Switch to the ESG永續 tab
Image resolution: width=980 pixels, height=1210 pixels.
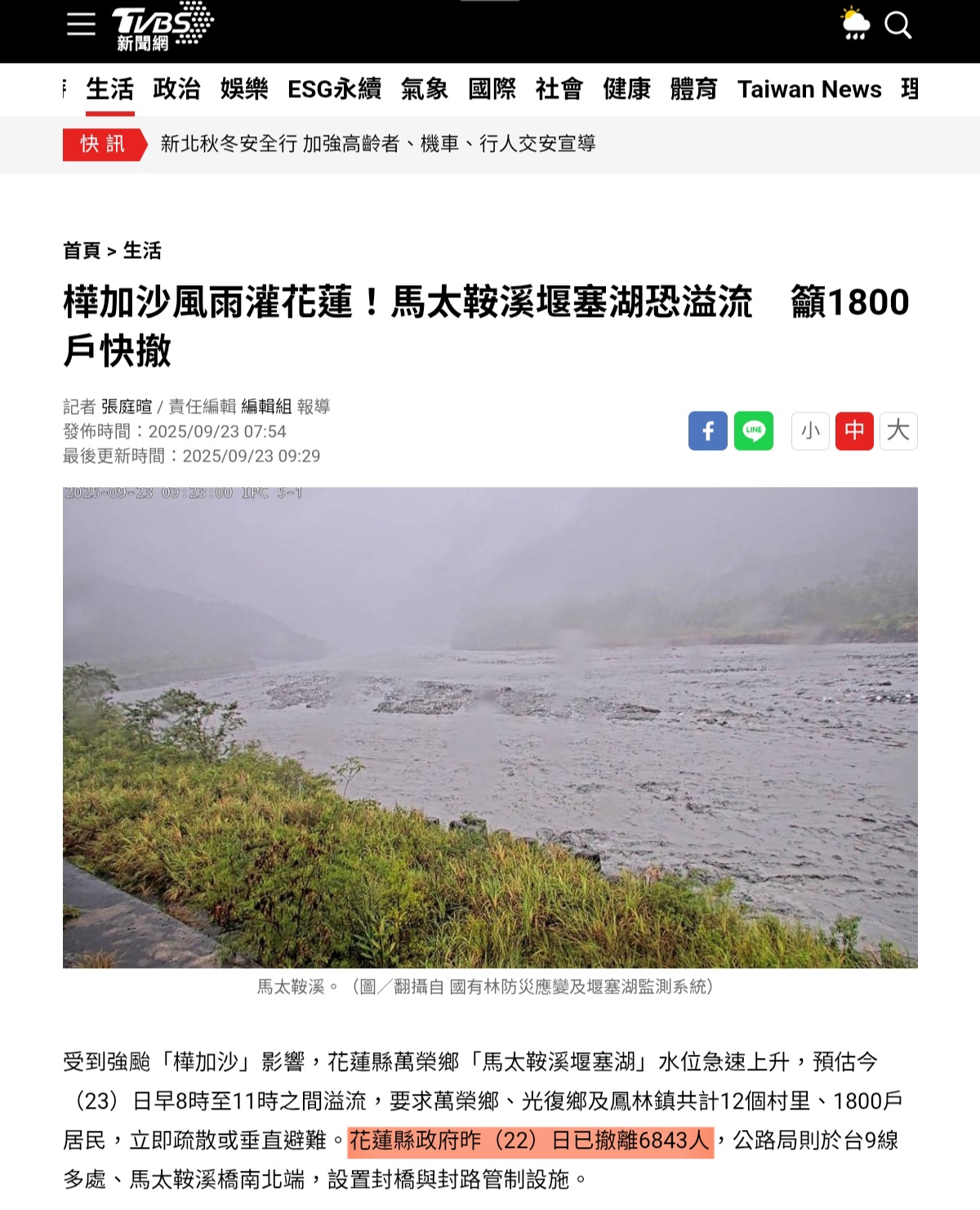pos(334,89)
